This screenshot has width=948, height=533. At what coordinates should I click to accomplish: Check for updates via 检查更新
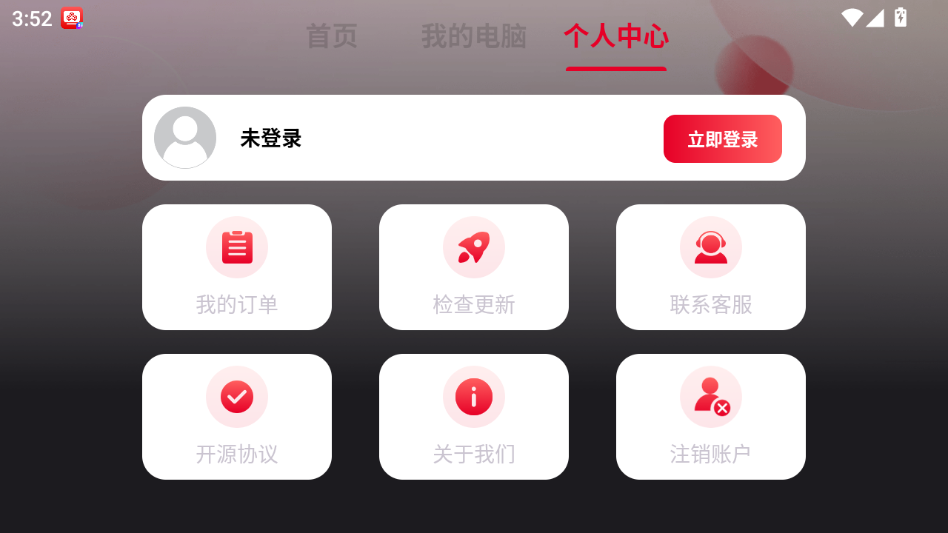pos(474,267)
